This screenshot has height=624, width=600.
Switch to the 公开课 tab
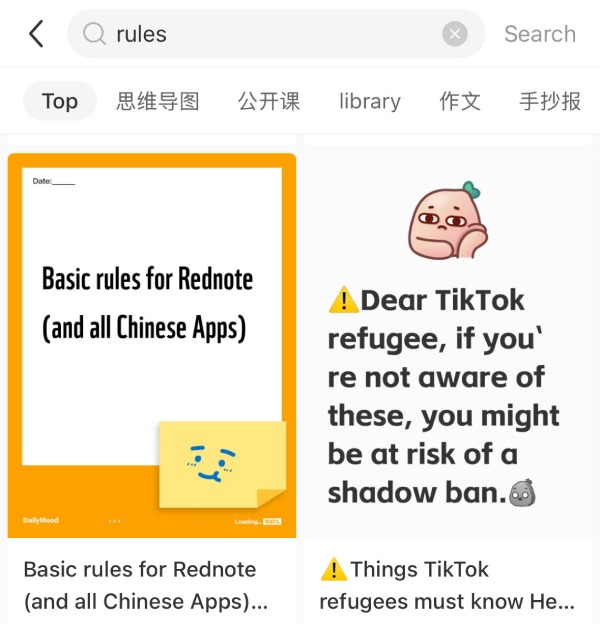click(x=269, y=101)
